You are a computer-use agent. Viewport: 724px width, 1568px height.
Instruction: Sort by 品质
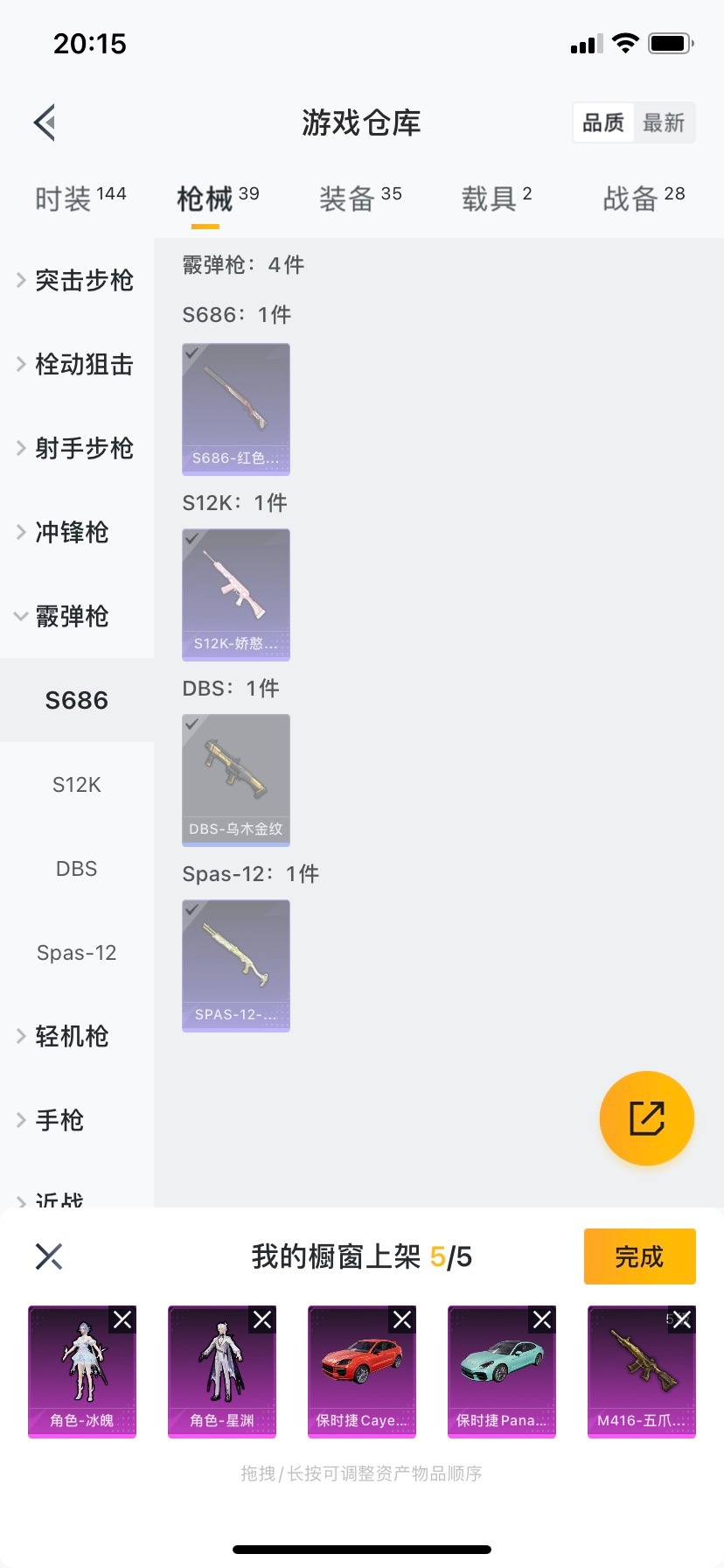pyautogui.click(x=603, y=122)
